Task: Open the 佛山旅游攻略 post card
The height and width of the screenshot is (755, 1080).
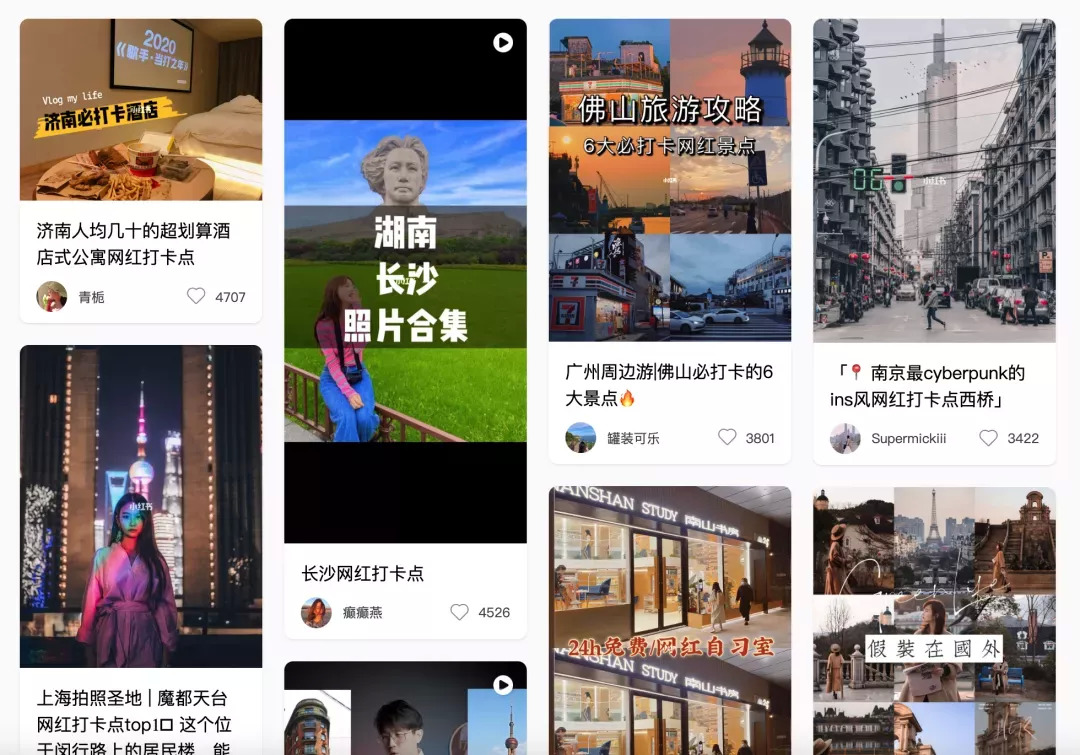Action: (x=669, y=180)
